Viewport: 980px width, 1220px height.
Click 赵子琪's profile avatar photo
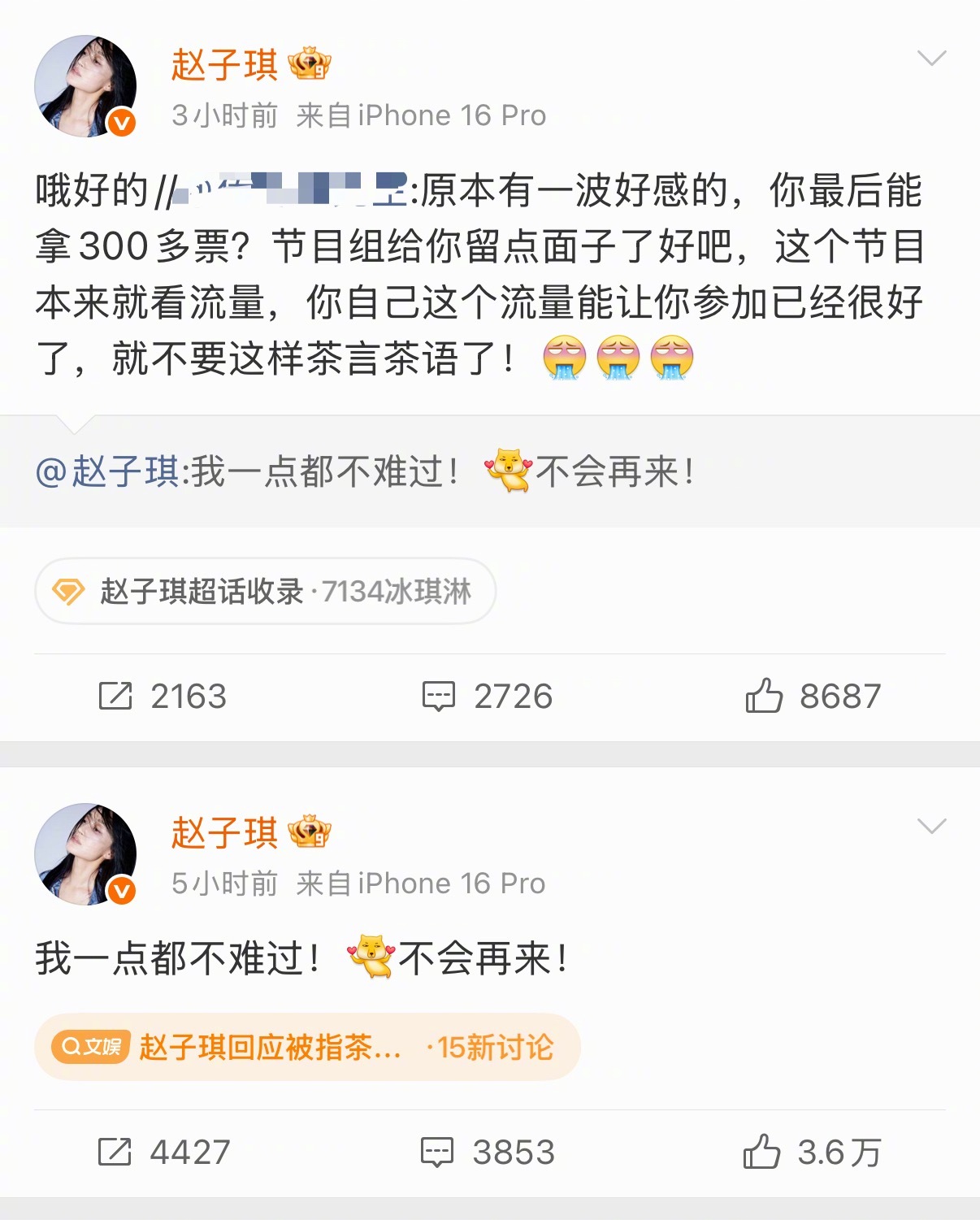tap(84, 80)
